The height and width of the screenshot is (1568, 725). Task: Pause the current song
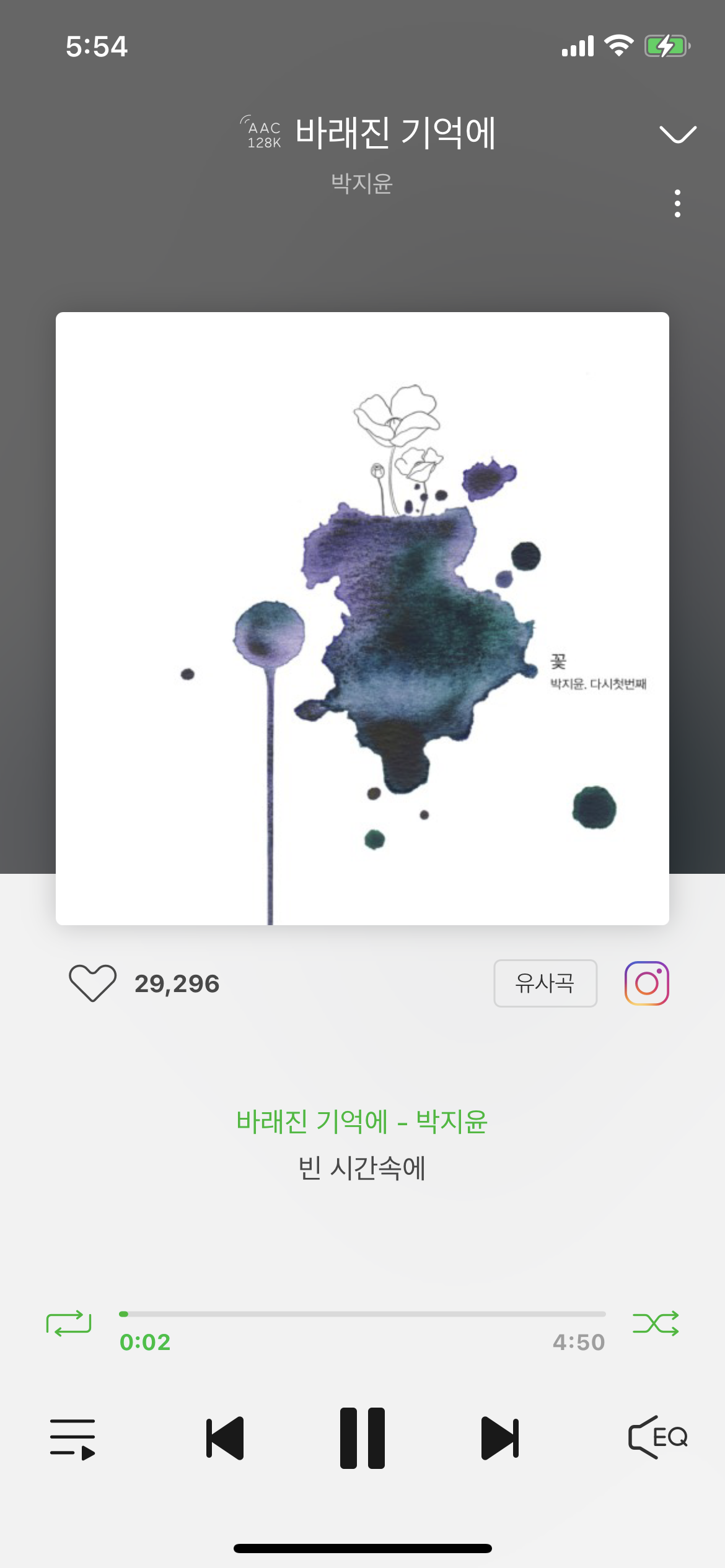click(362, 1438)
